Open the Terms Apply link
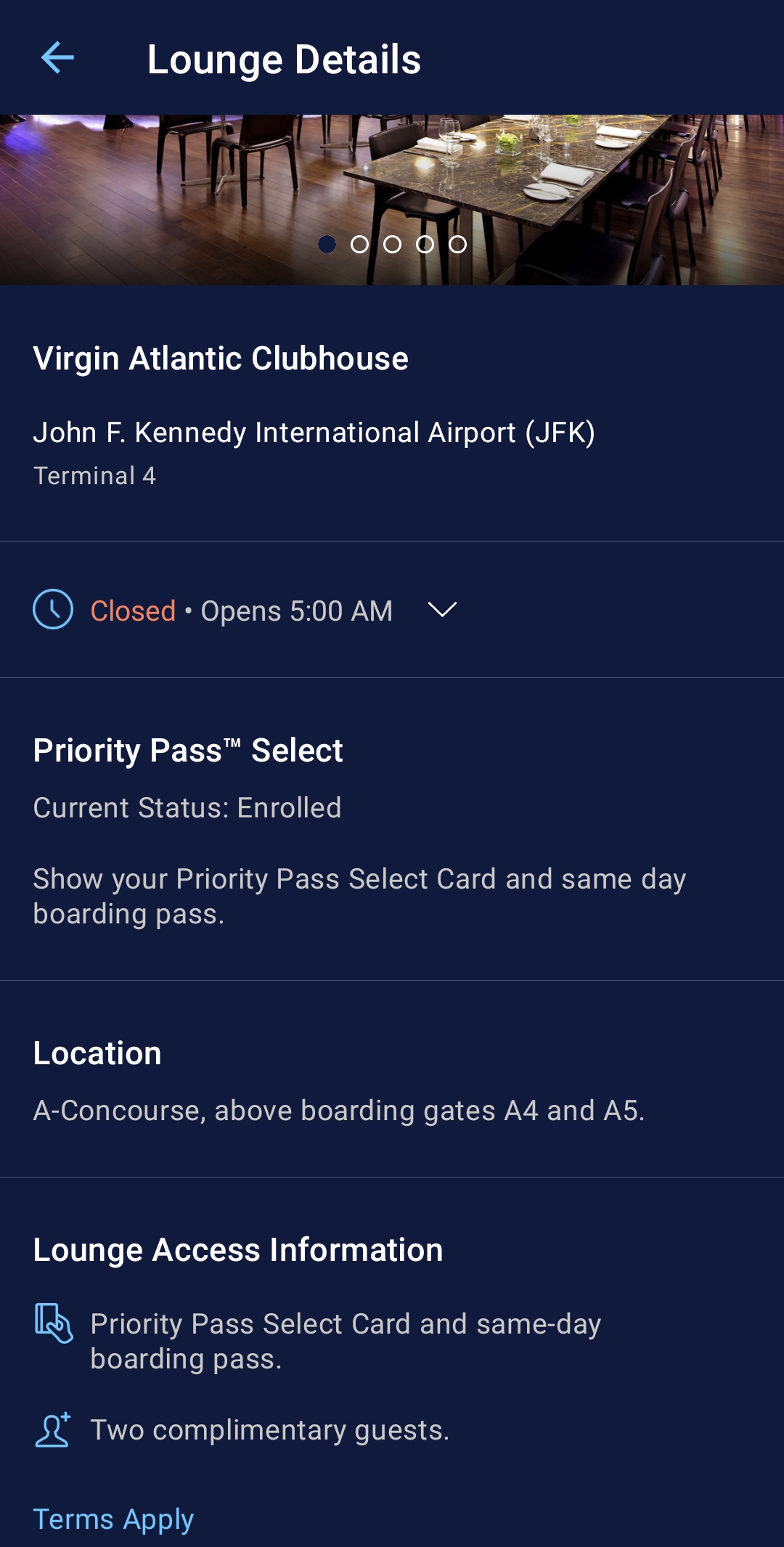The height and width of the screenshot is (1547, 784). point(113,1519)
